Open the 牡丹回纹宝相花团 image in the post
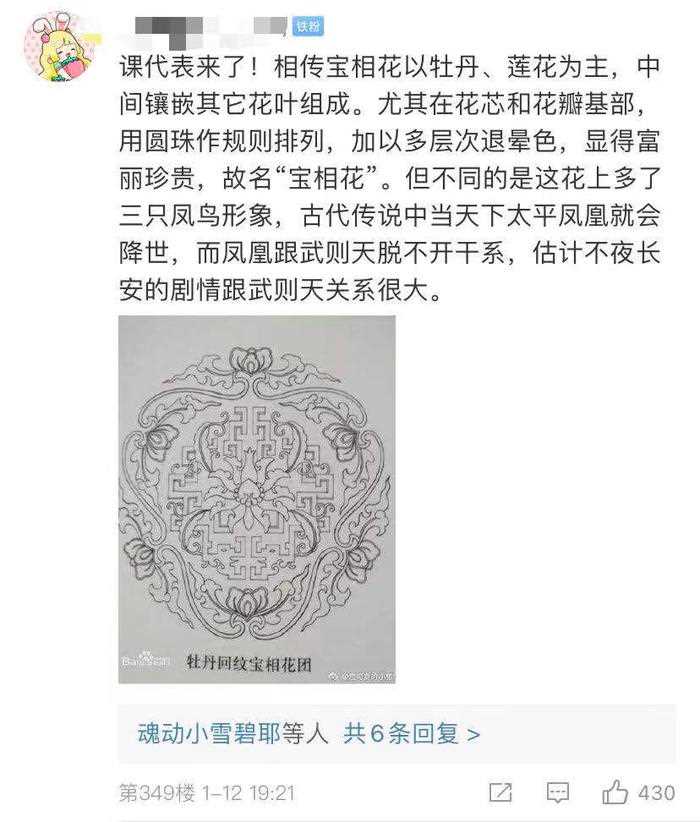 [257, 499]
